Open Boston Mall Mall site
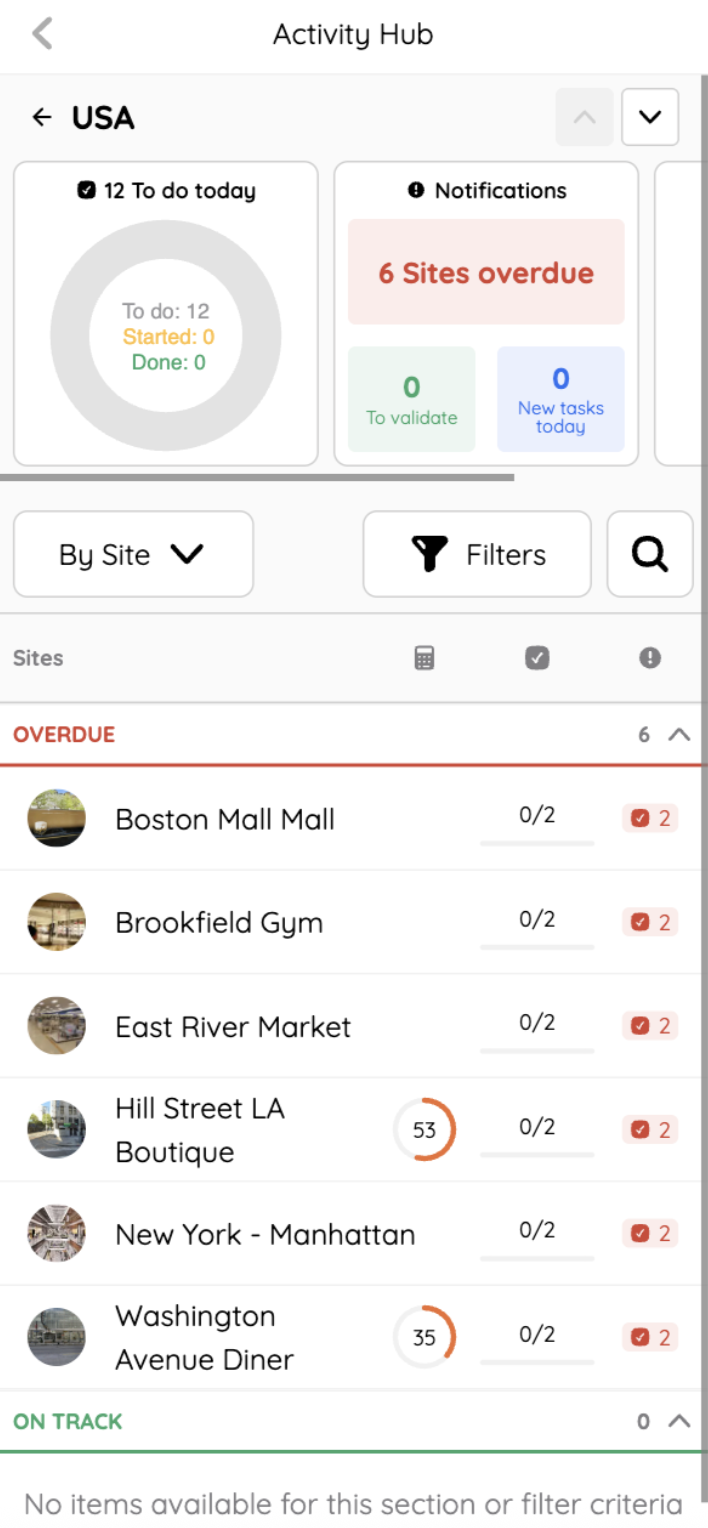 225,819
